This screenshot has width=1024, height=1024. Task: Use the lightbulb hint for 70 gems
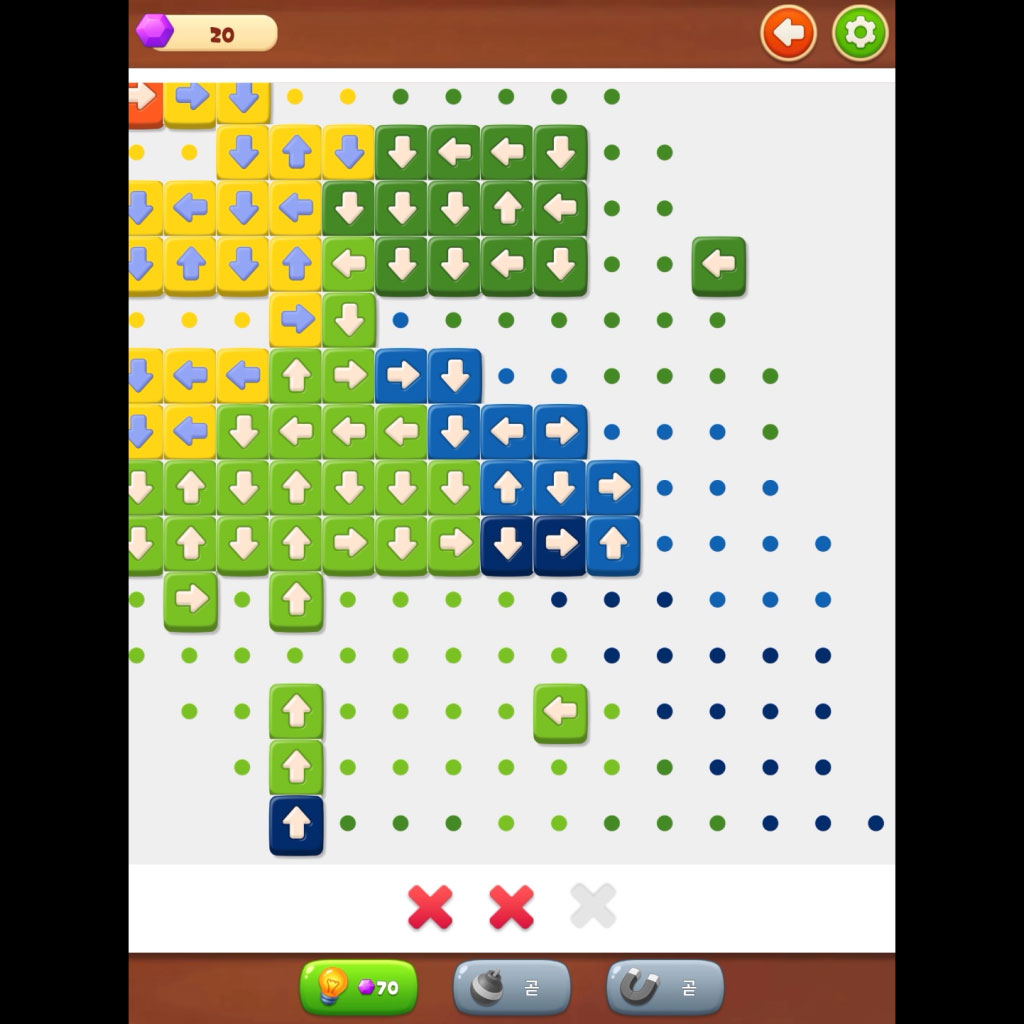358,987
